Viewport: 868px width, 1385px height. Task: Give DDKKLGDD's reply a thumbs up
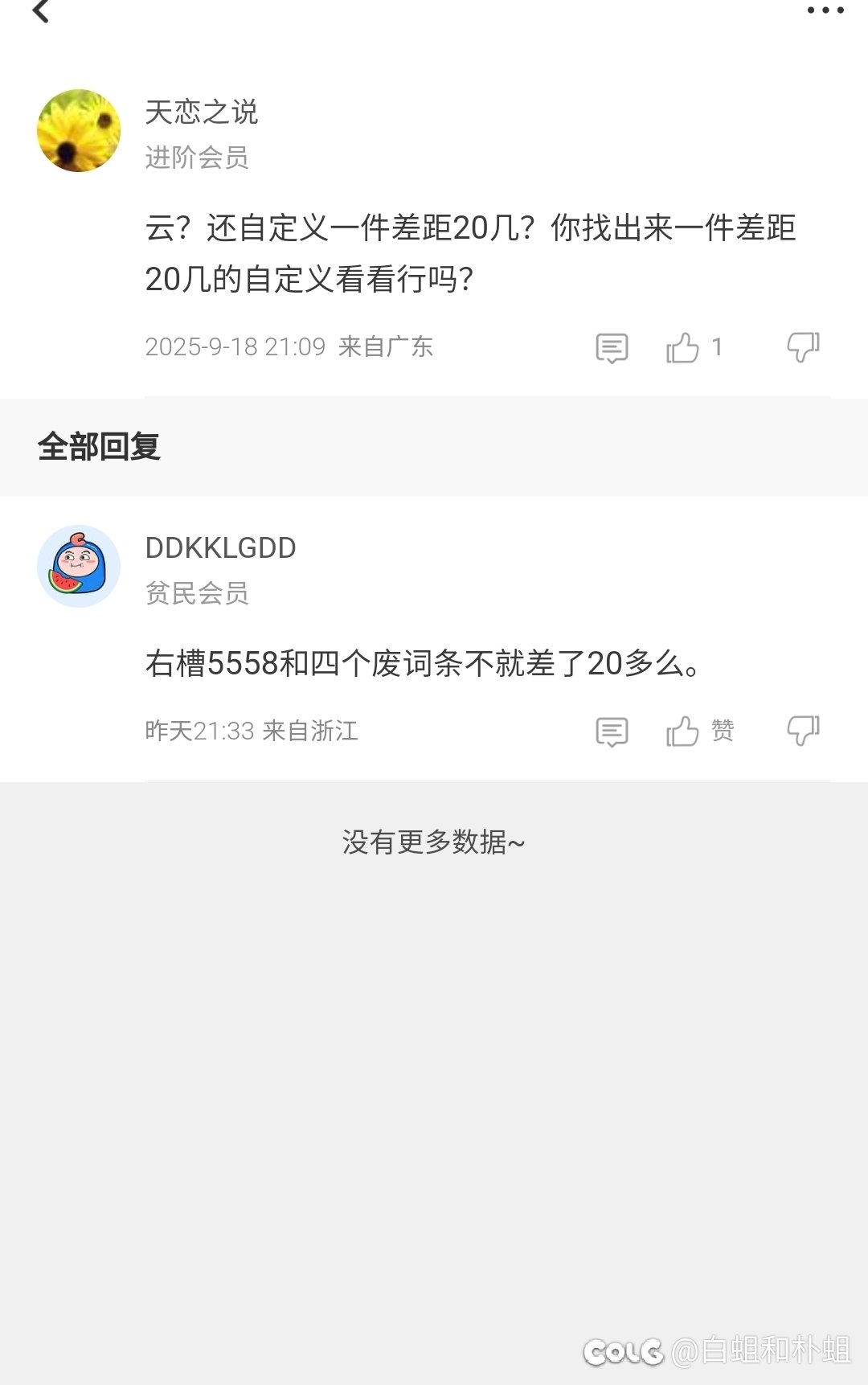(682, 731)
